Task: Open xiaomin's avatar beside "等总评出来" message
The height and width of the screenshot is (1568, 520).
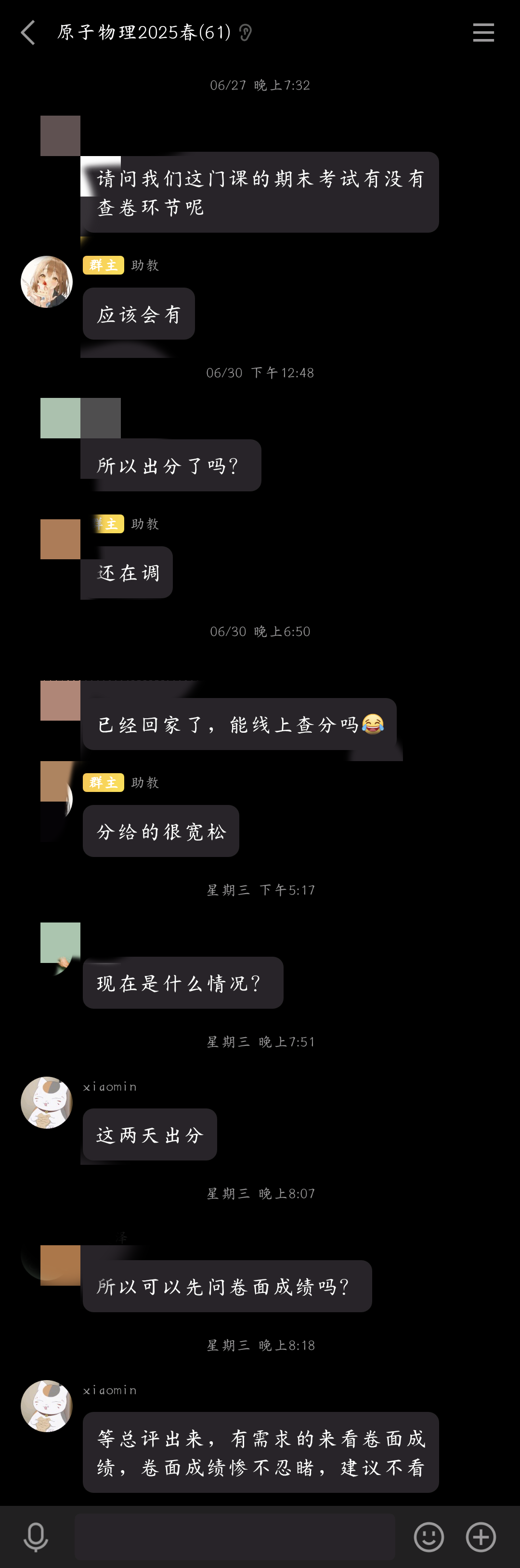Action: [47, 1406]
